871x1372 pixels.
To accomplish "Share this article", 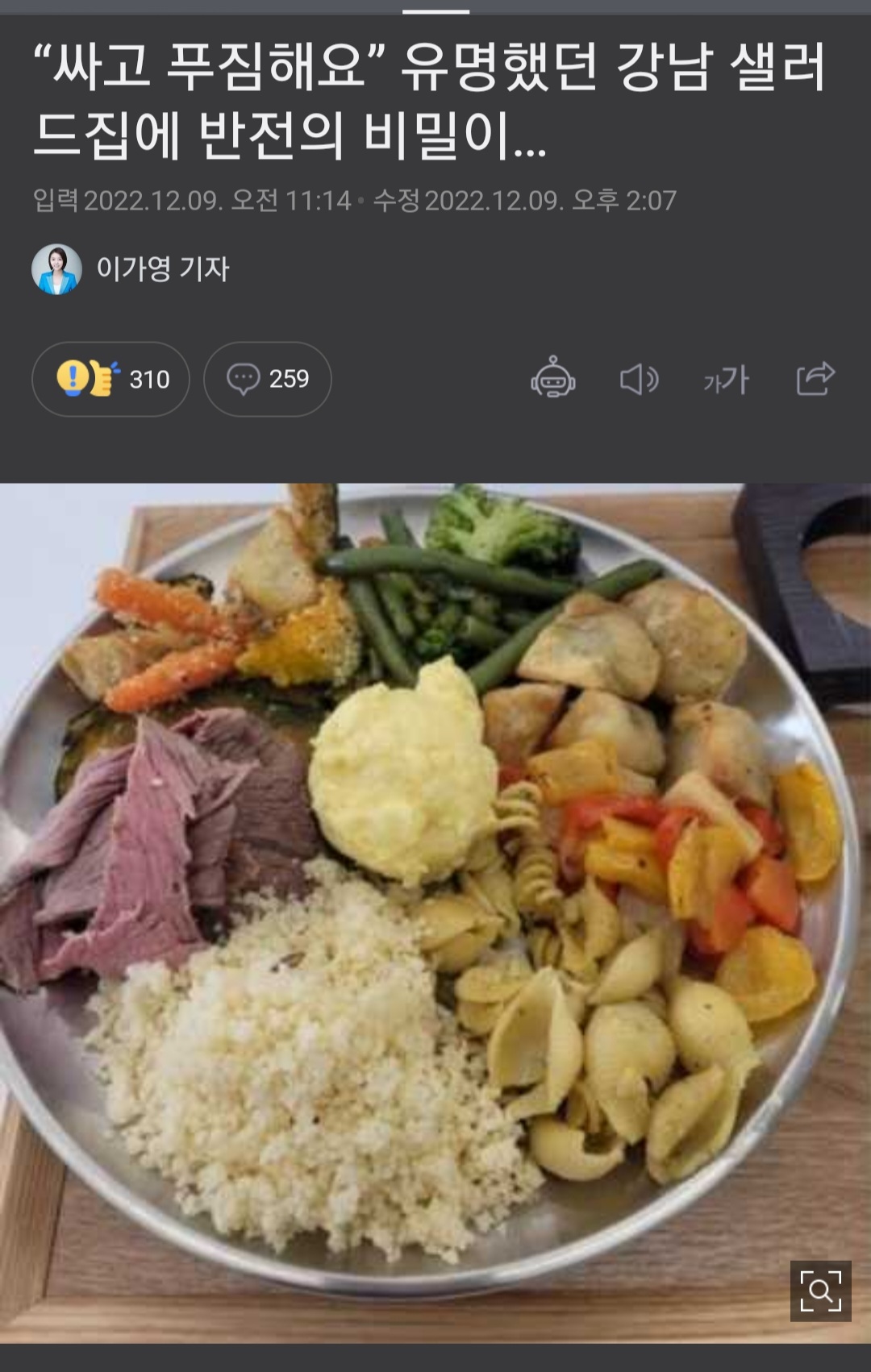I will [815, 379].
